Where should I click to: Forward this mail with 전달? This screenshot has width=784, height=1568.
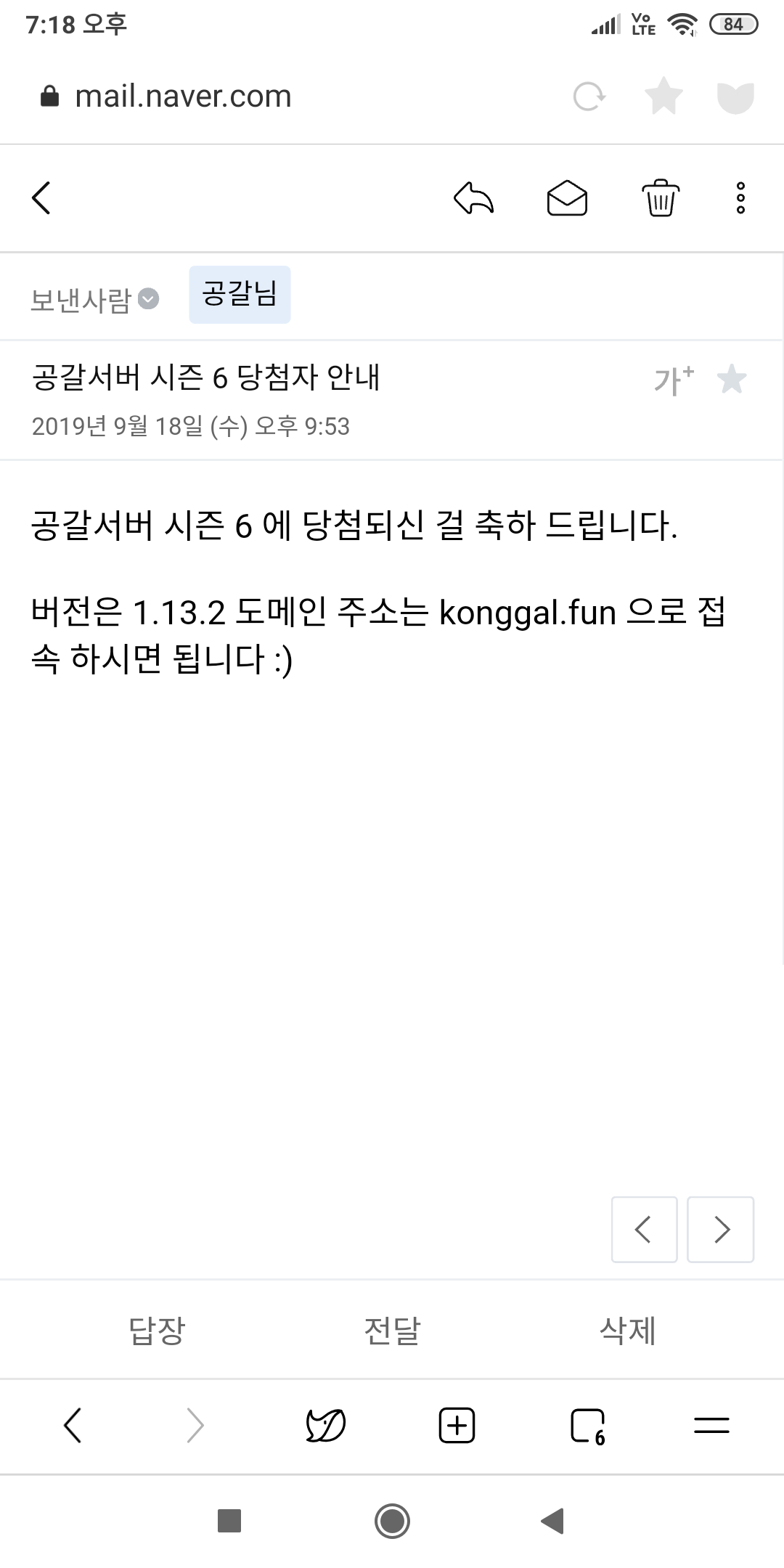(392, 1330)
